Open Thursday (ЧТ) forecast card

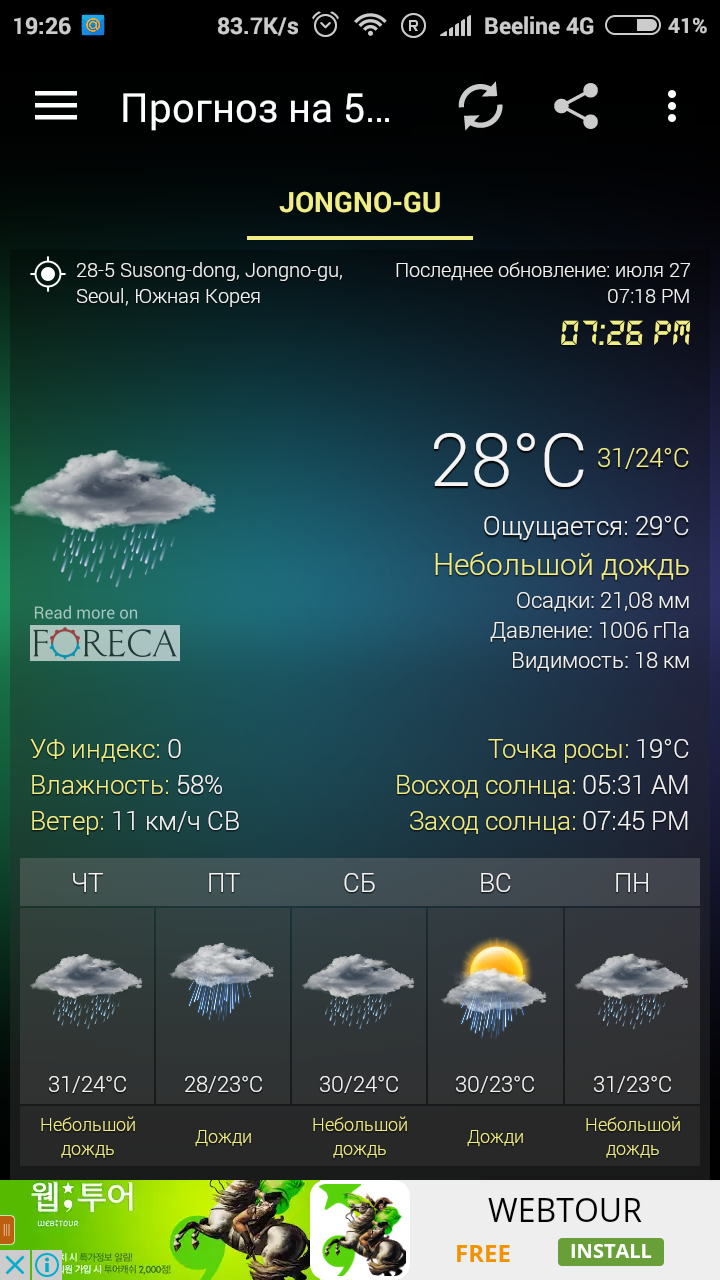[87, 1010]
